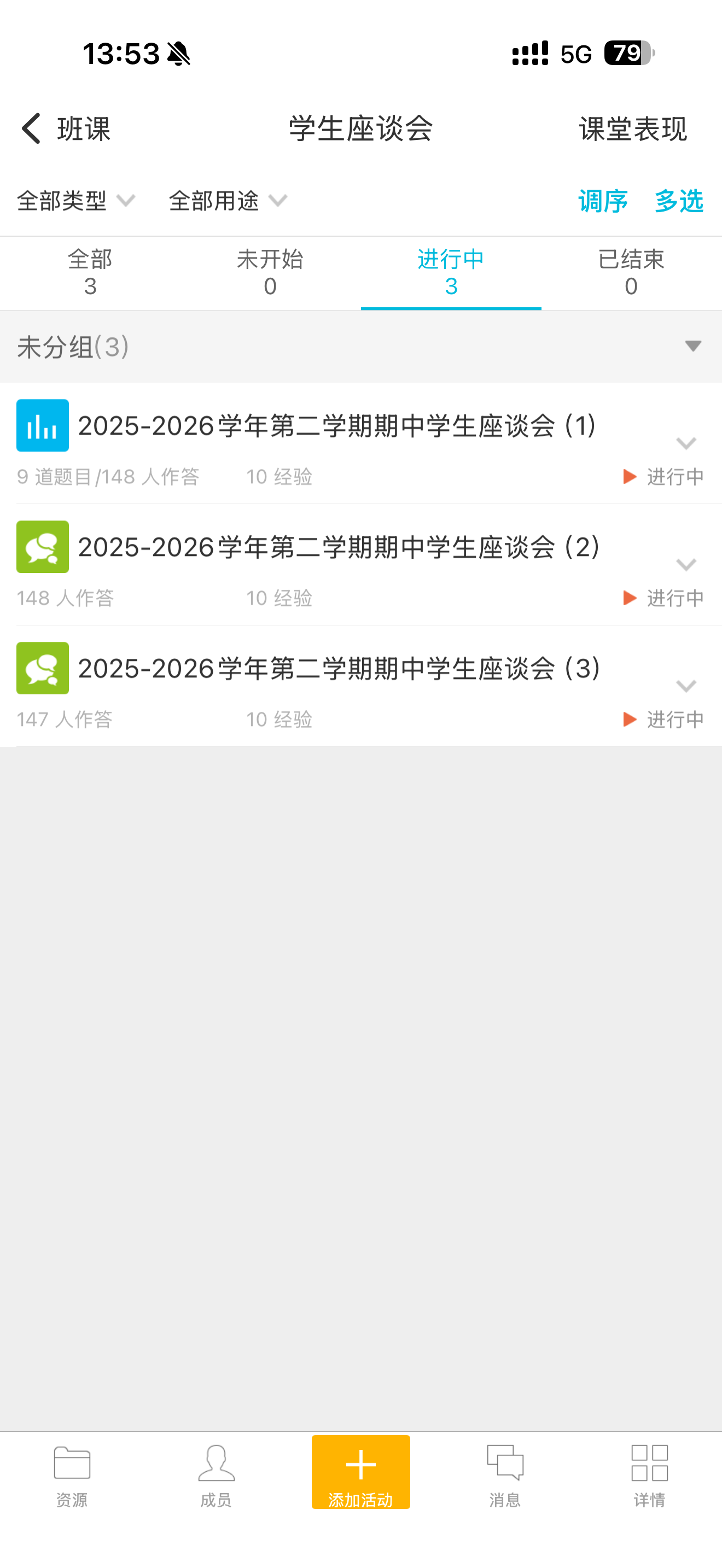The width and height of the screenshot is (722, 1568).
Task: Expand options chevron for 座谈会 (3)
Action: click(686, 686)
